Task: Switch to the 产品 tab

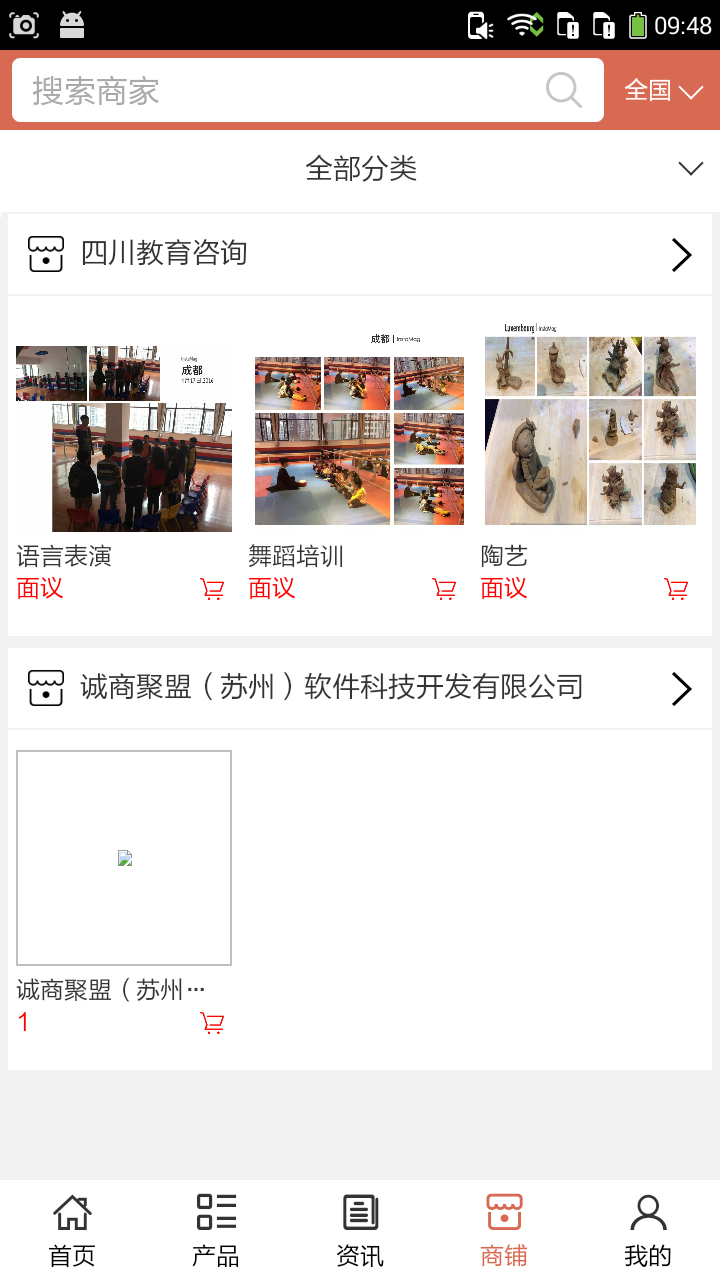Action: [216, 1230]
